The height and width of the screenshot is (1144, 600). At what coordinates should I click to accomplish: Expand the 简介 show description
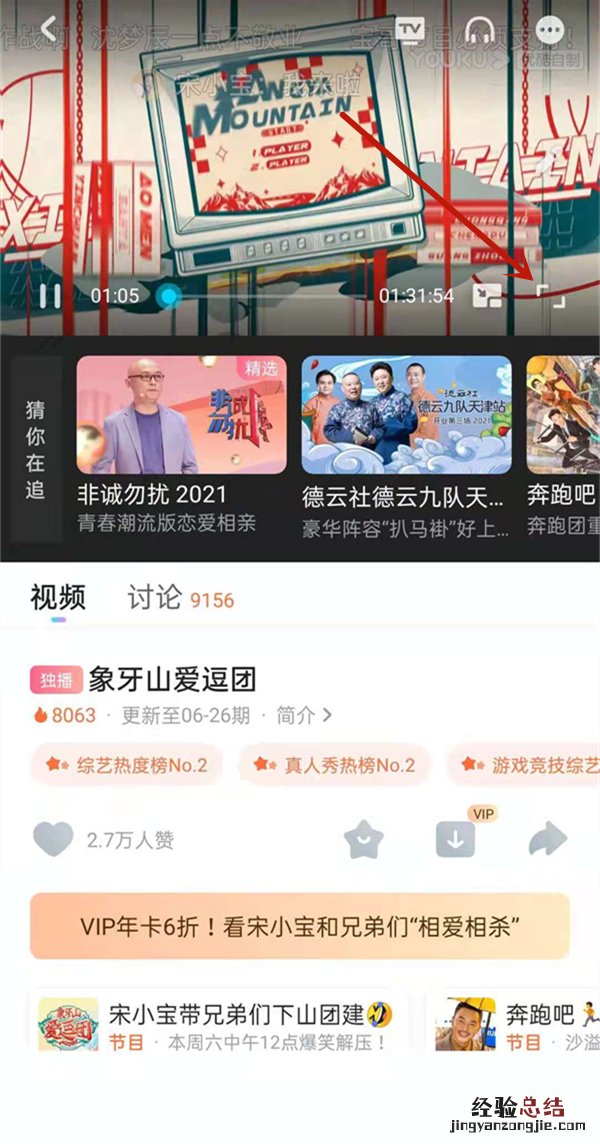click(x=304, y=715)
